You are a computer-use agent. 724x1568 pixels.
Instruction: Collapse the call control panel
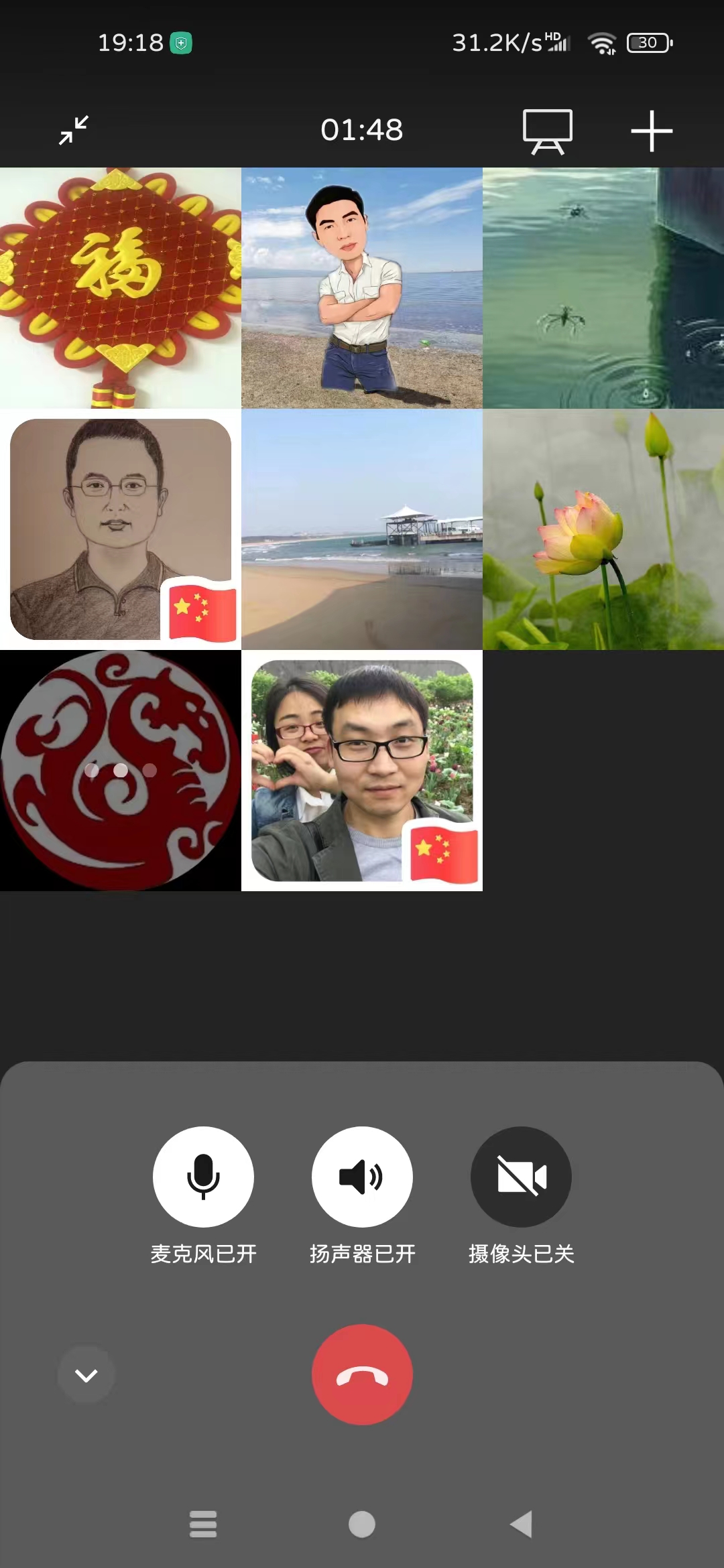click(86, 1375)
